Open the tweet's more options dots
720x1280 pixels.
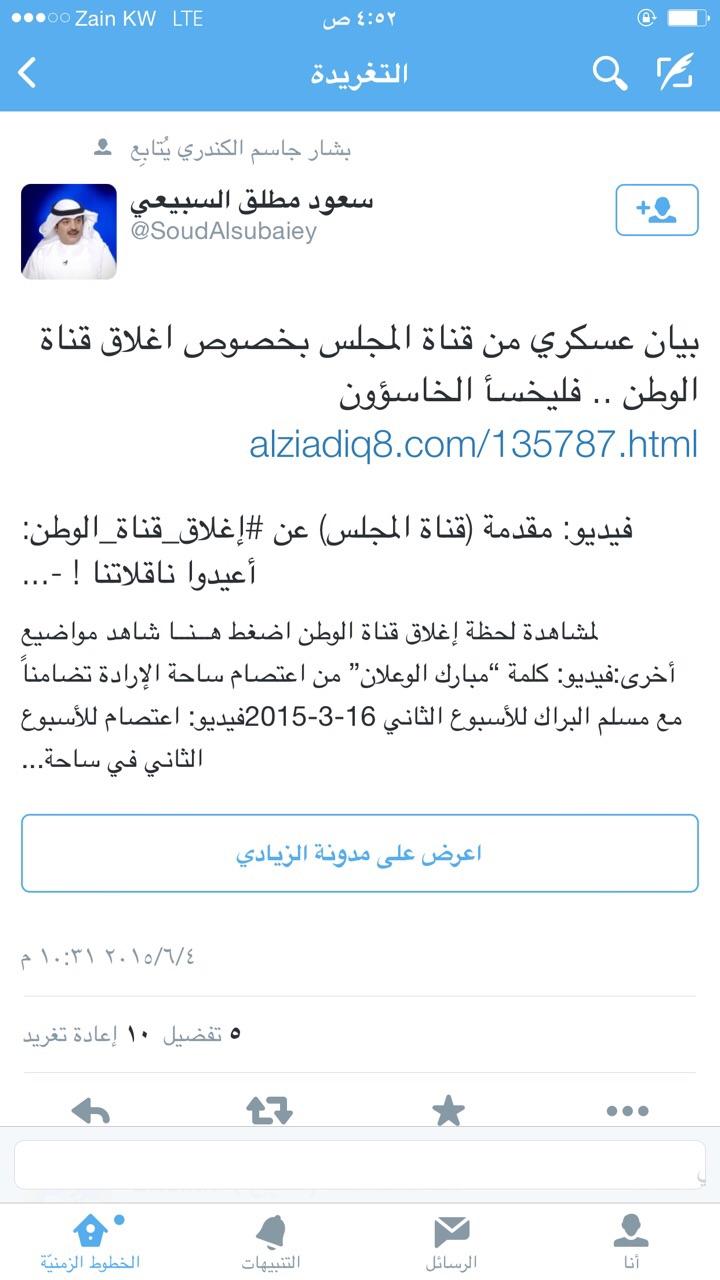[627, 1110]
